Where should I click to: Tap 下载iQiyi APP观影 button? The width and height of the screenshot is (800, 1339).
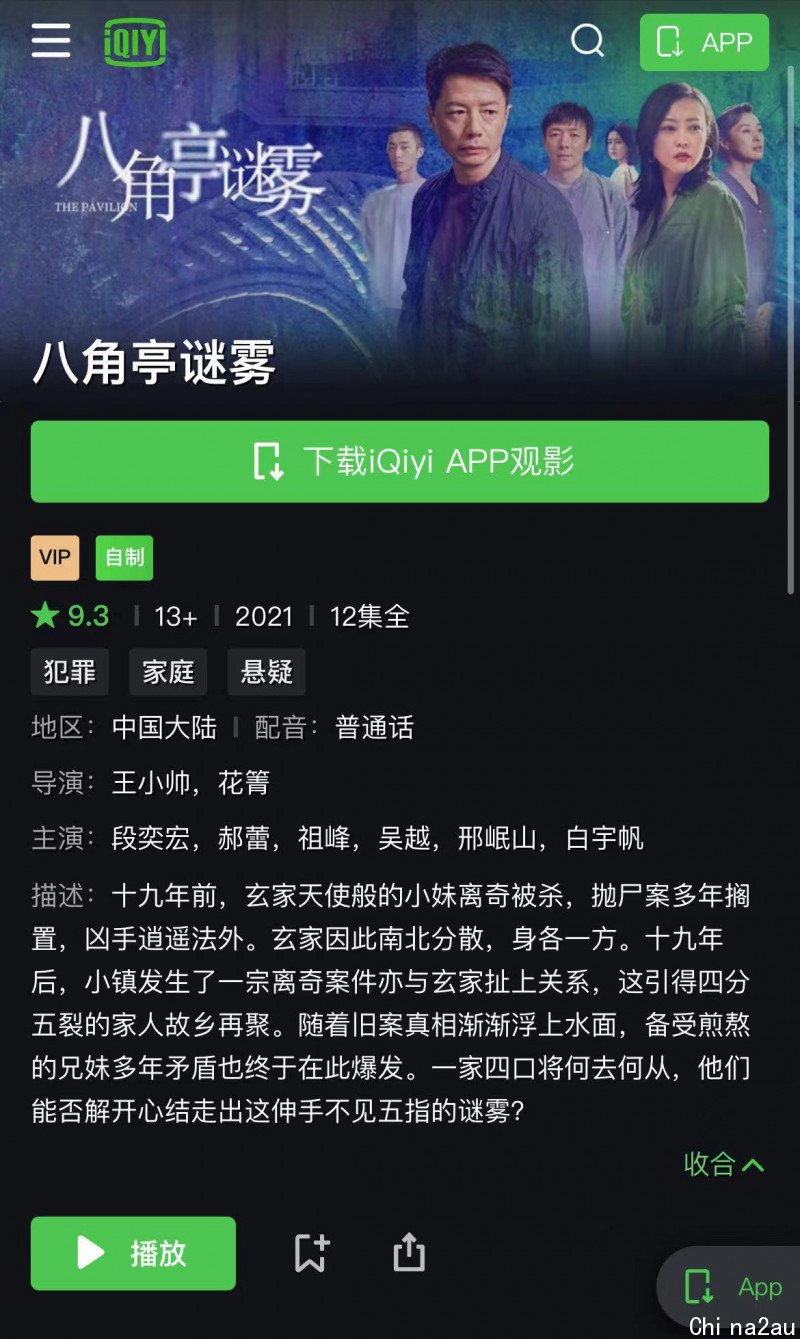point(400,462)
